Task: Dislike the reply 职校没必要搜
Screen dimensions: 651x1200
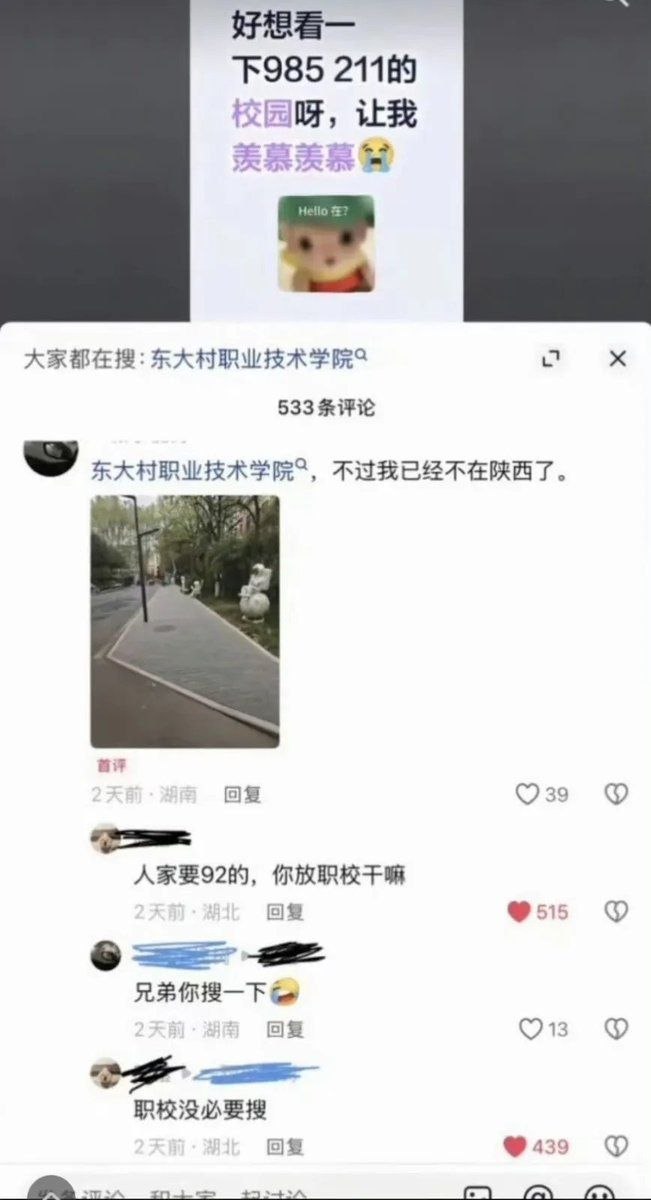Action: (x=616, y=1147)
